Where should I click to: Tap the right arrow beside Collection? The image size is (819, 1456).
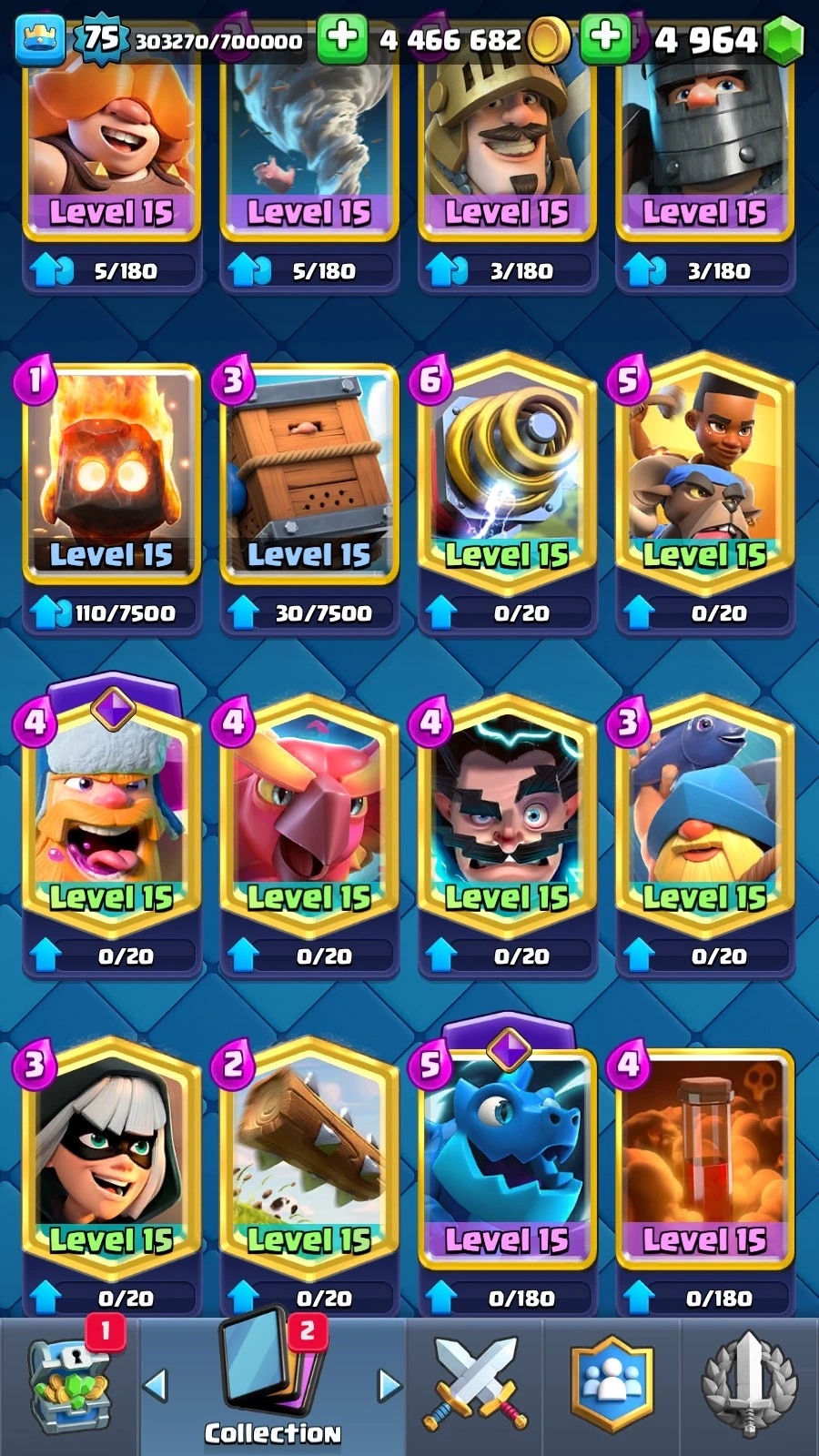[x=389, y=1385]
